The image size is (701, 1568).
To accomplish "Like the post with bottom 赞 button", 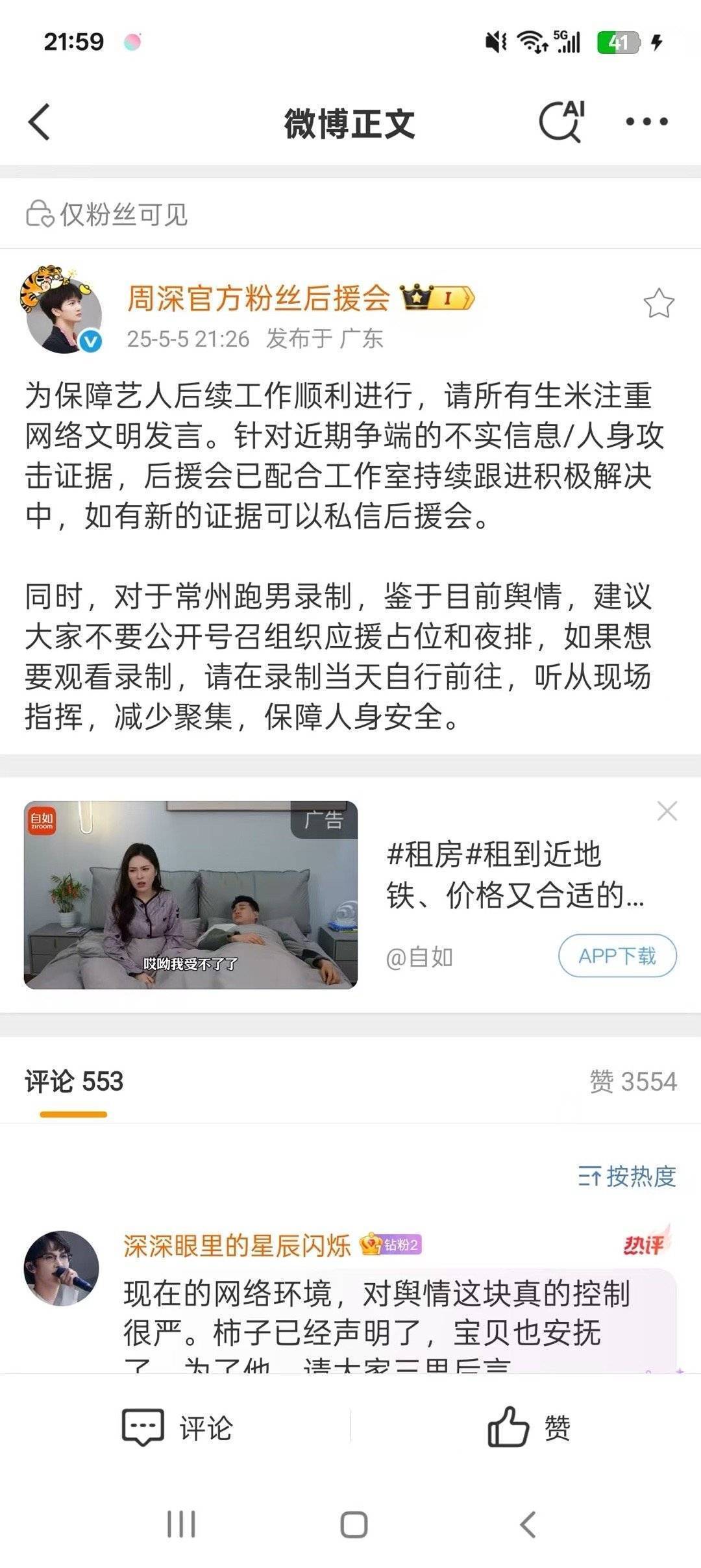I will [x=528, y=1428].
